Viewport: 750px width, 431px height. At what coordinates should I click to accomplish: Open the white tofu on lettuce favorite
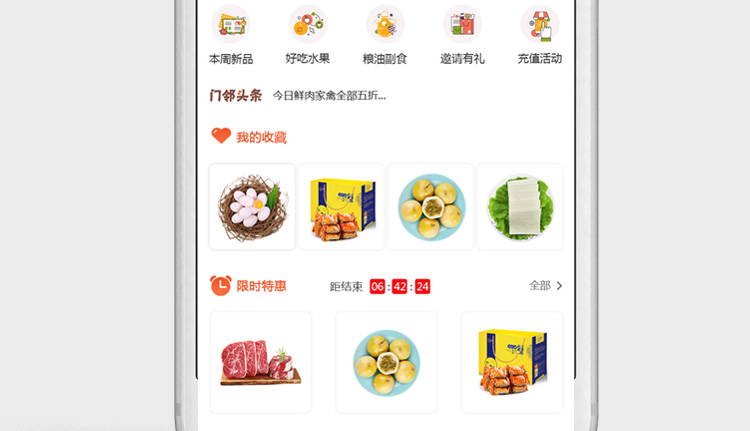tap(519, 207)
